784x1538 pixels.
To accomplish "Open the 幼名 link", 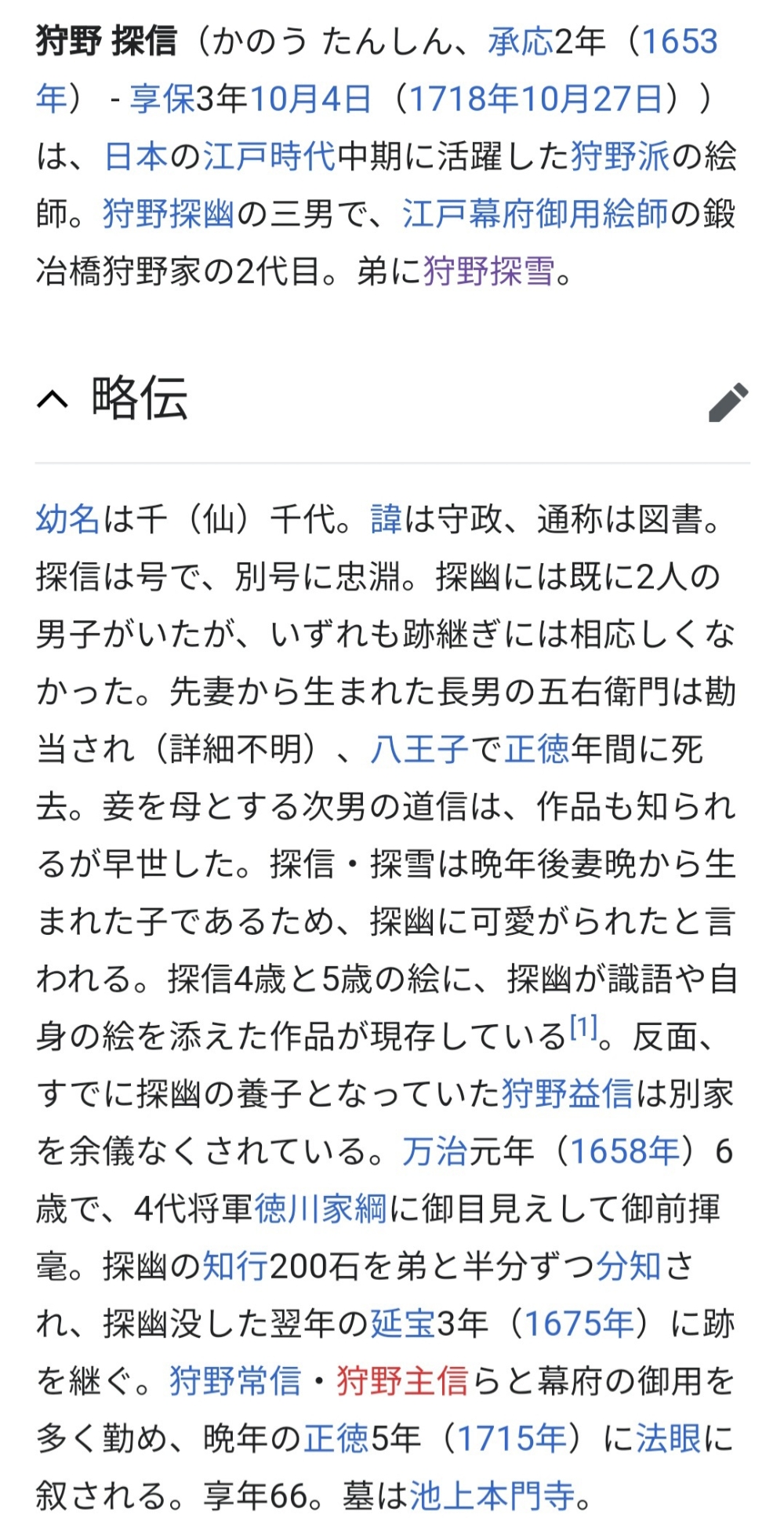I will tap(68, 519).
